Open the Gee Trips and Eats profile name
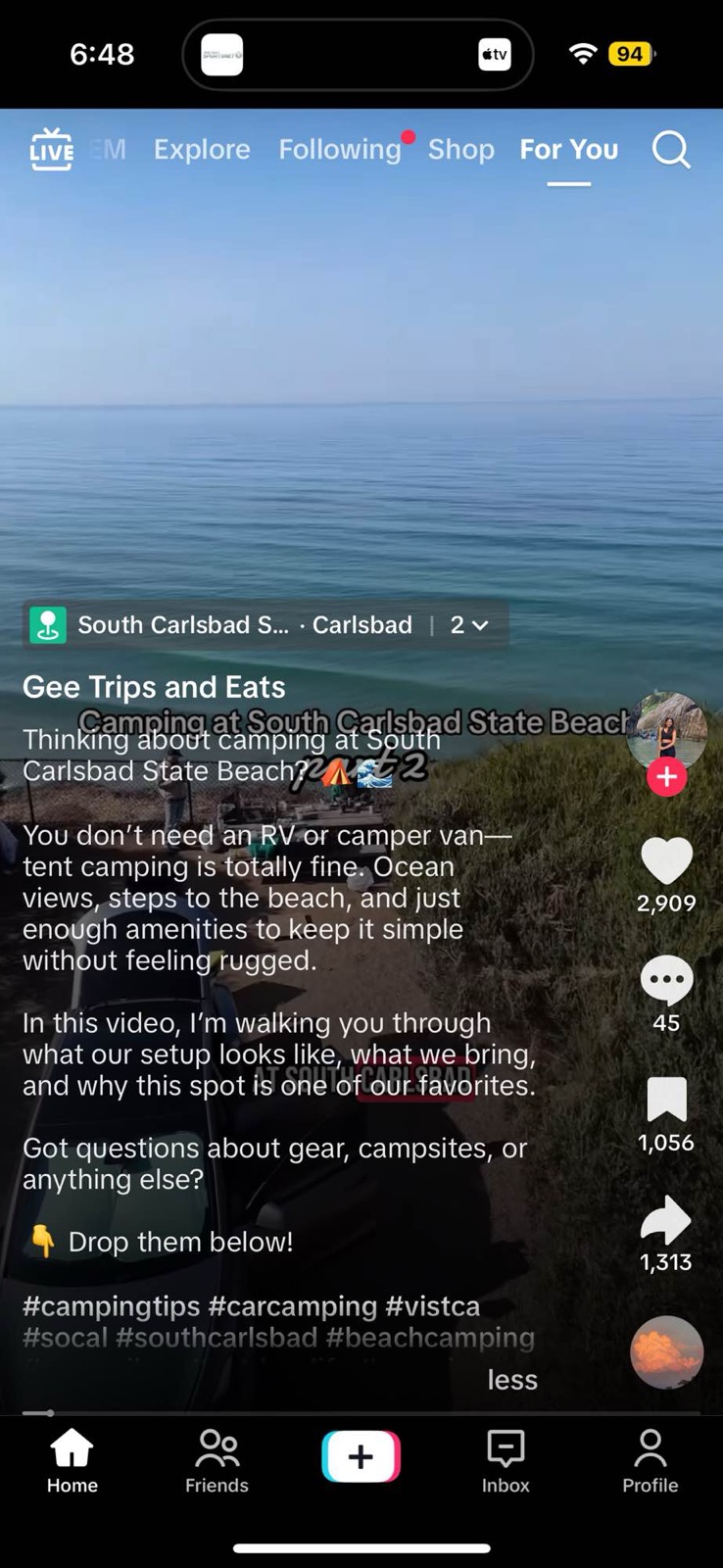This screenshot has height=1568, width=723. 154,687
